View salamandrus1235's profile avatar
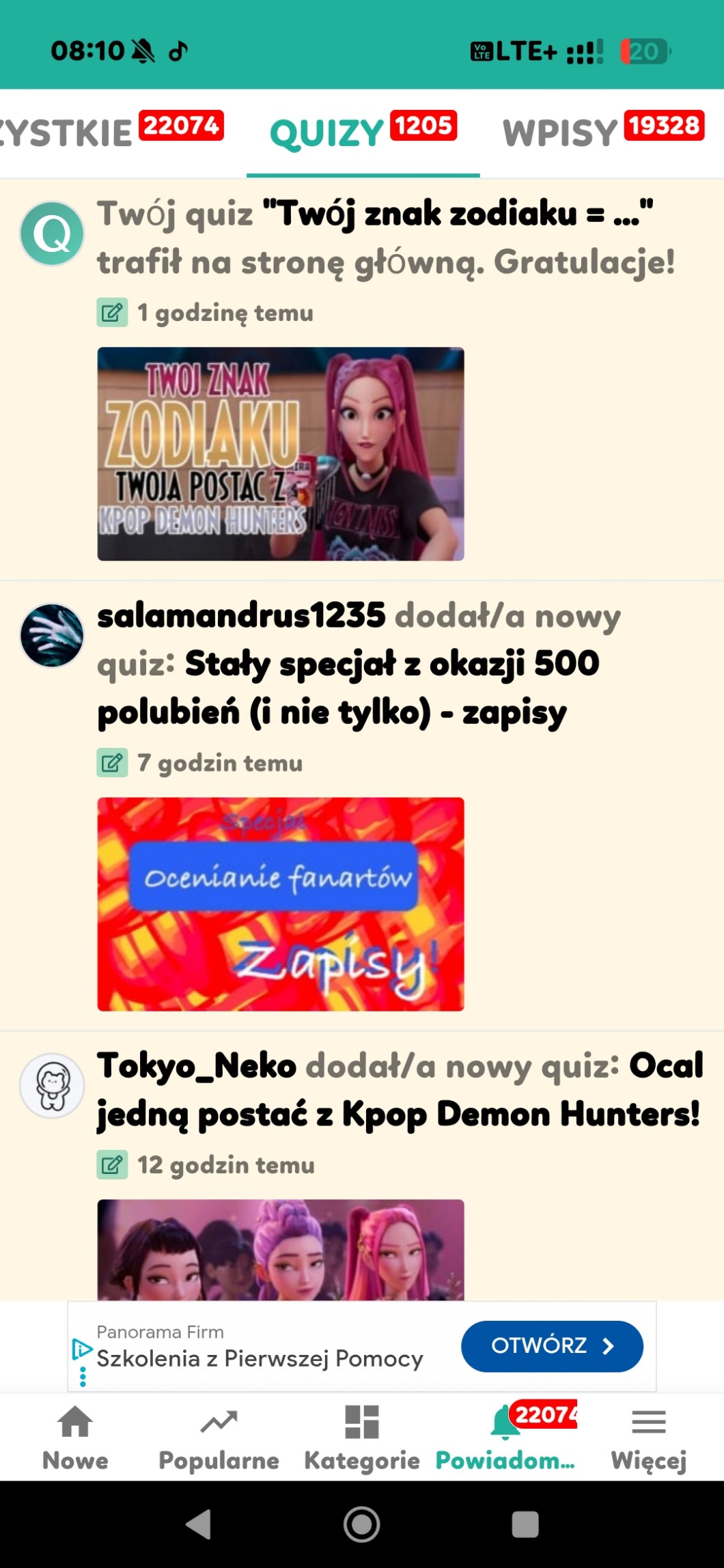Viewport: 724px width, 1568px height. (x=52, y=635)
